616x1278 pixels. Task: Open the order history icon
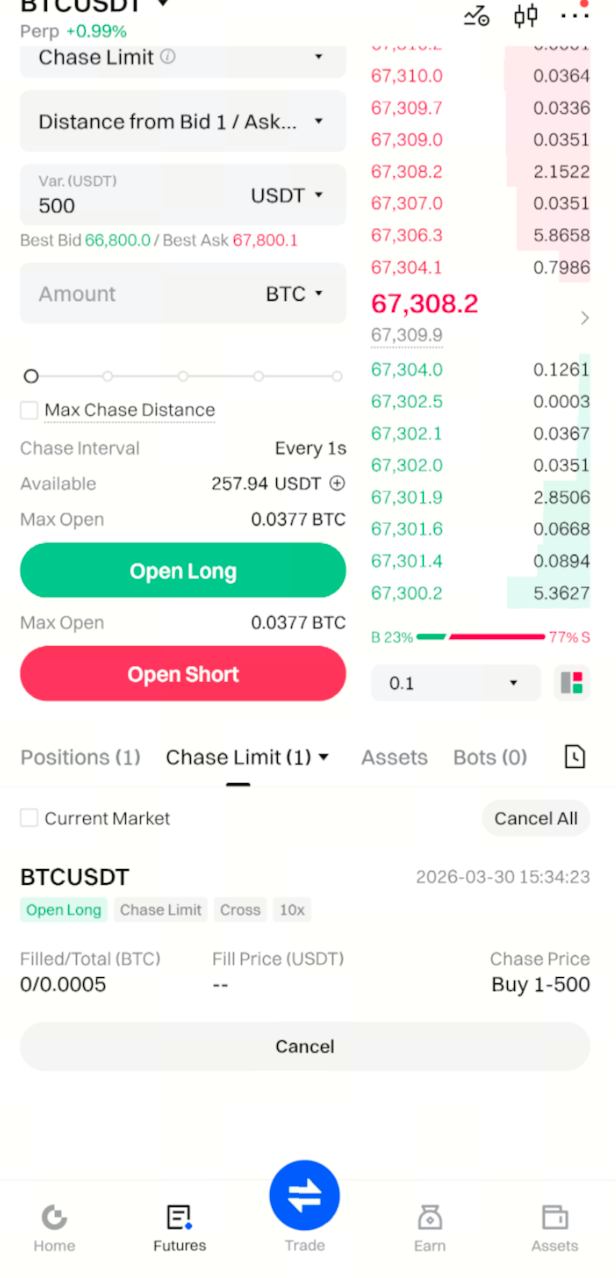click(x=575, y=757)
